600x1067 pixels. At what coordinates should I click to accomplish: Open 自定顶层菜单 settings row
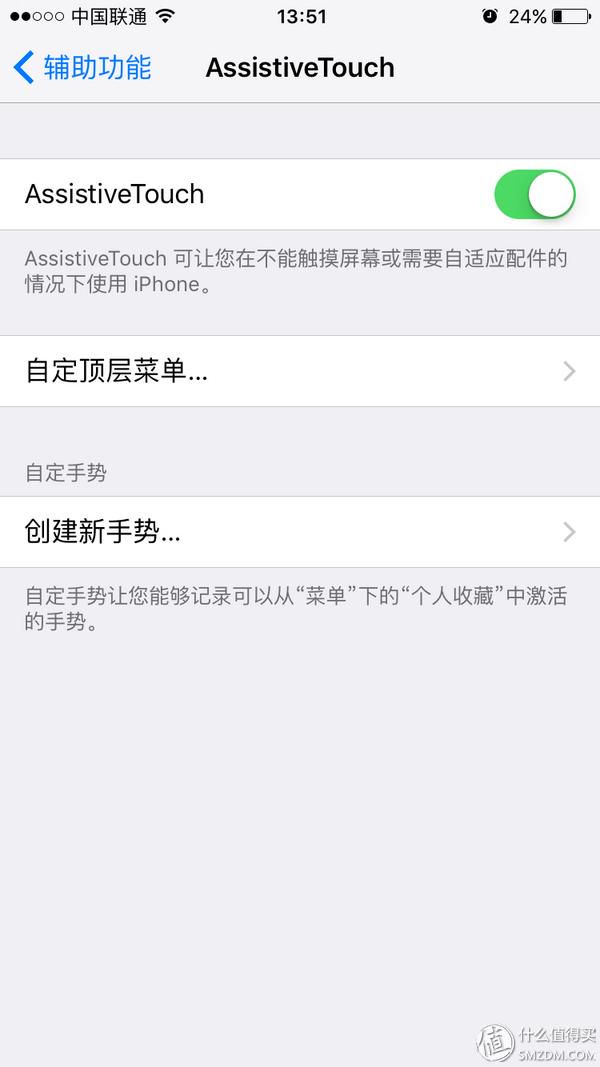[x=300, y=371]
